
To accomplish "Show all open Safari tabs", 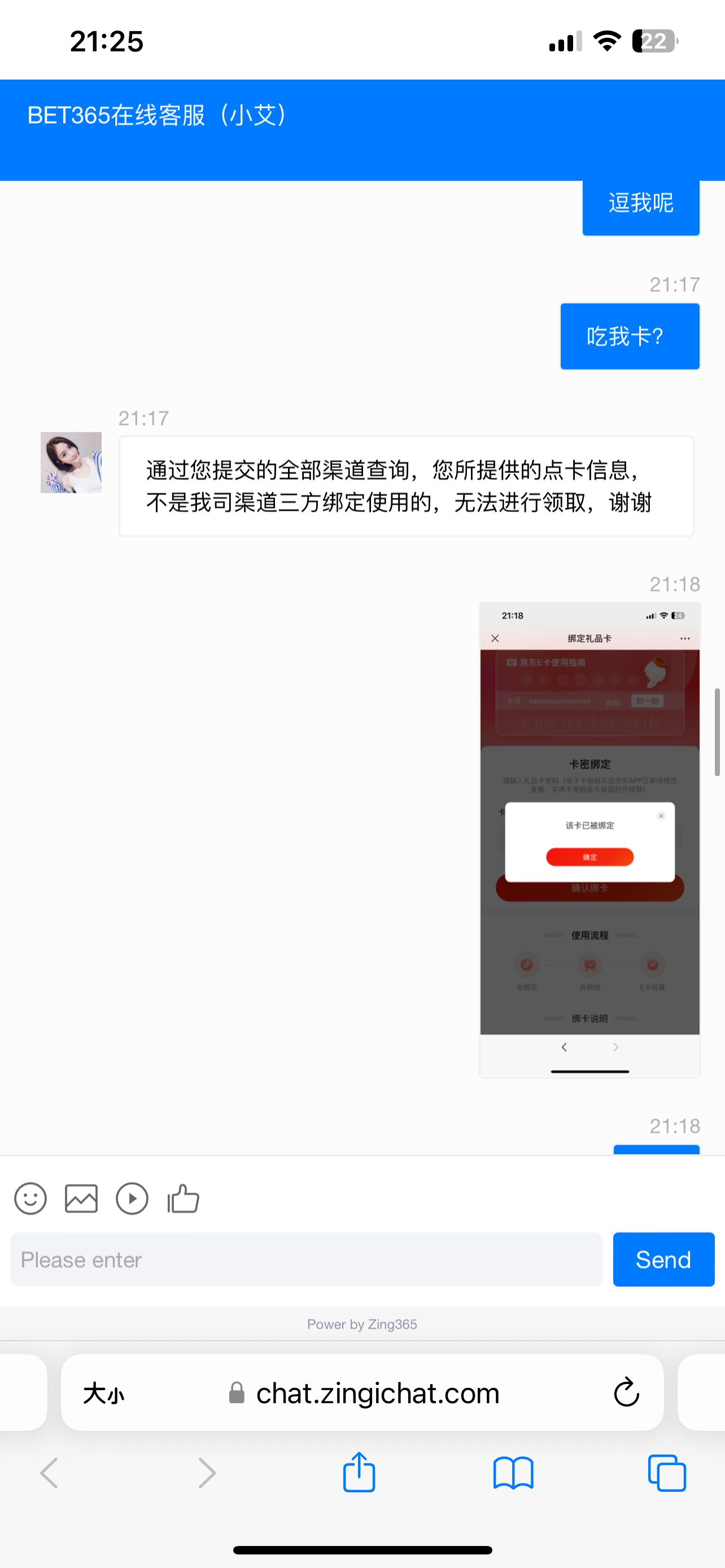I will pyautogui.click(x=667, y=1473).
